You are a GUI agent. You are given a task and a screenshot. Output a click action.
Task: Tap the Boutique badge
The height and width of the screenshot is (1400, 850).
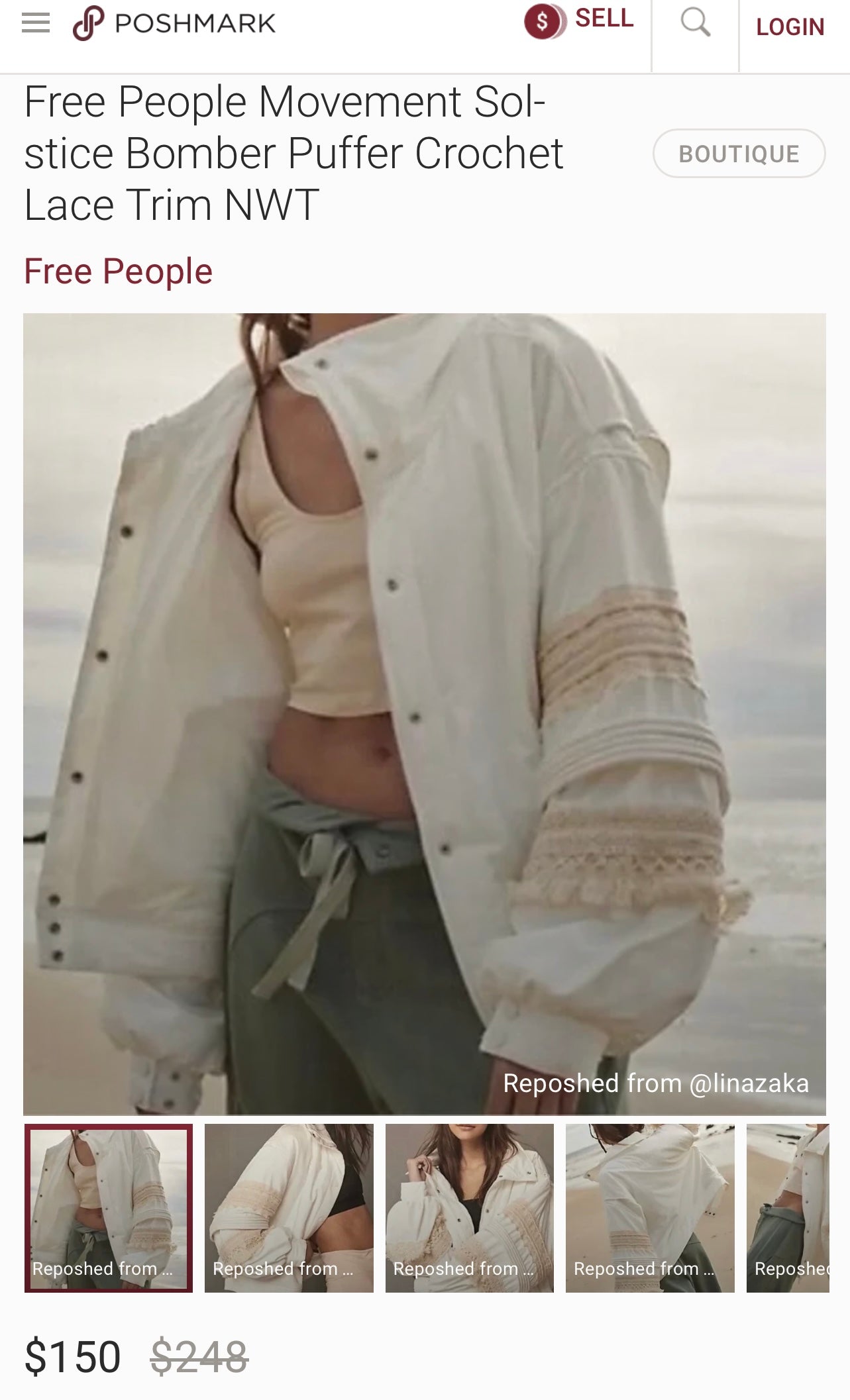click(739, 154)
